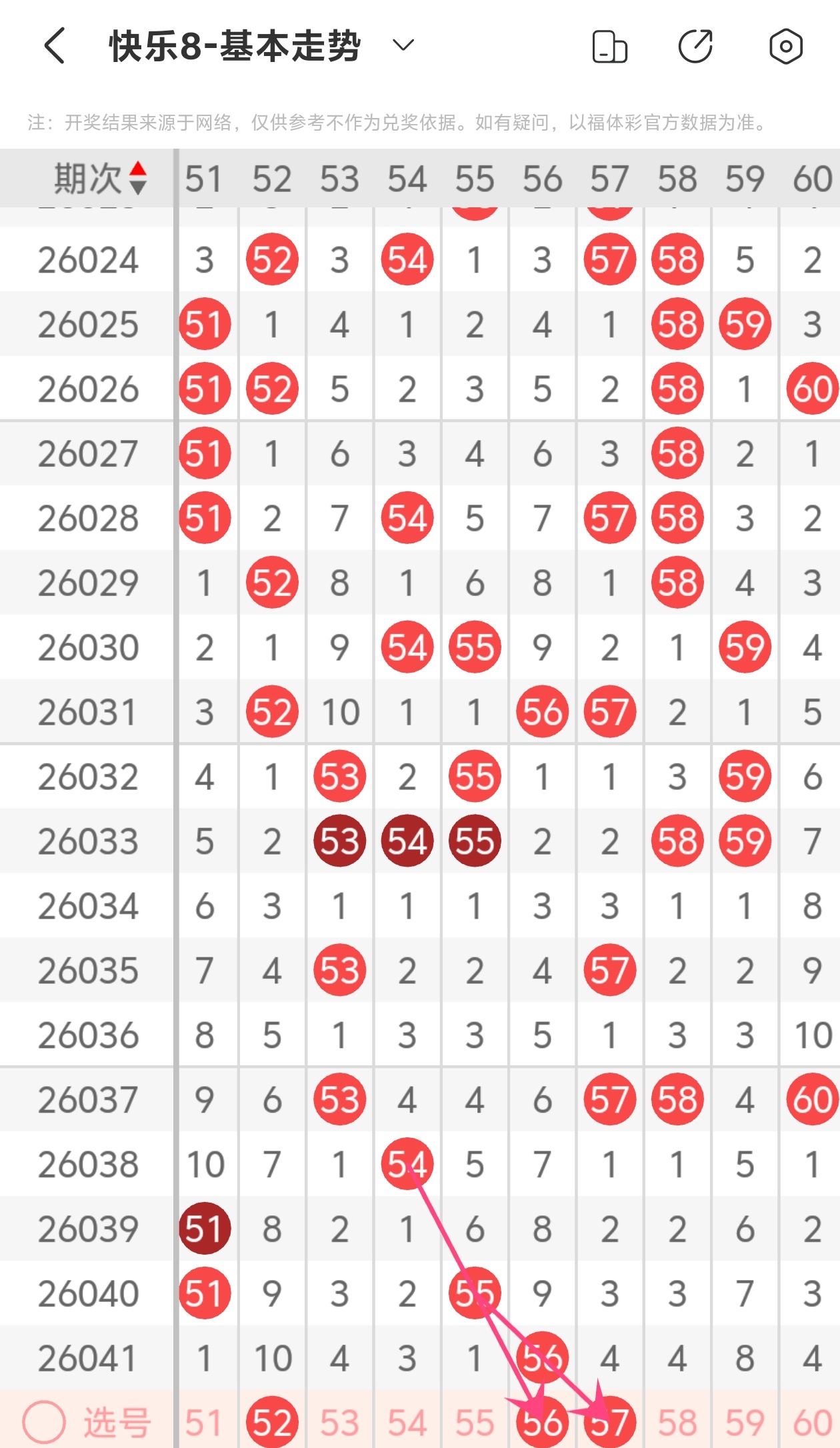Tap the screen orientation switch icon
The width and height of the screenshot is (840, 1448).
609,47
